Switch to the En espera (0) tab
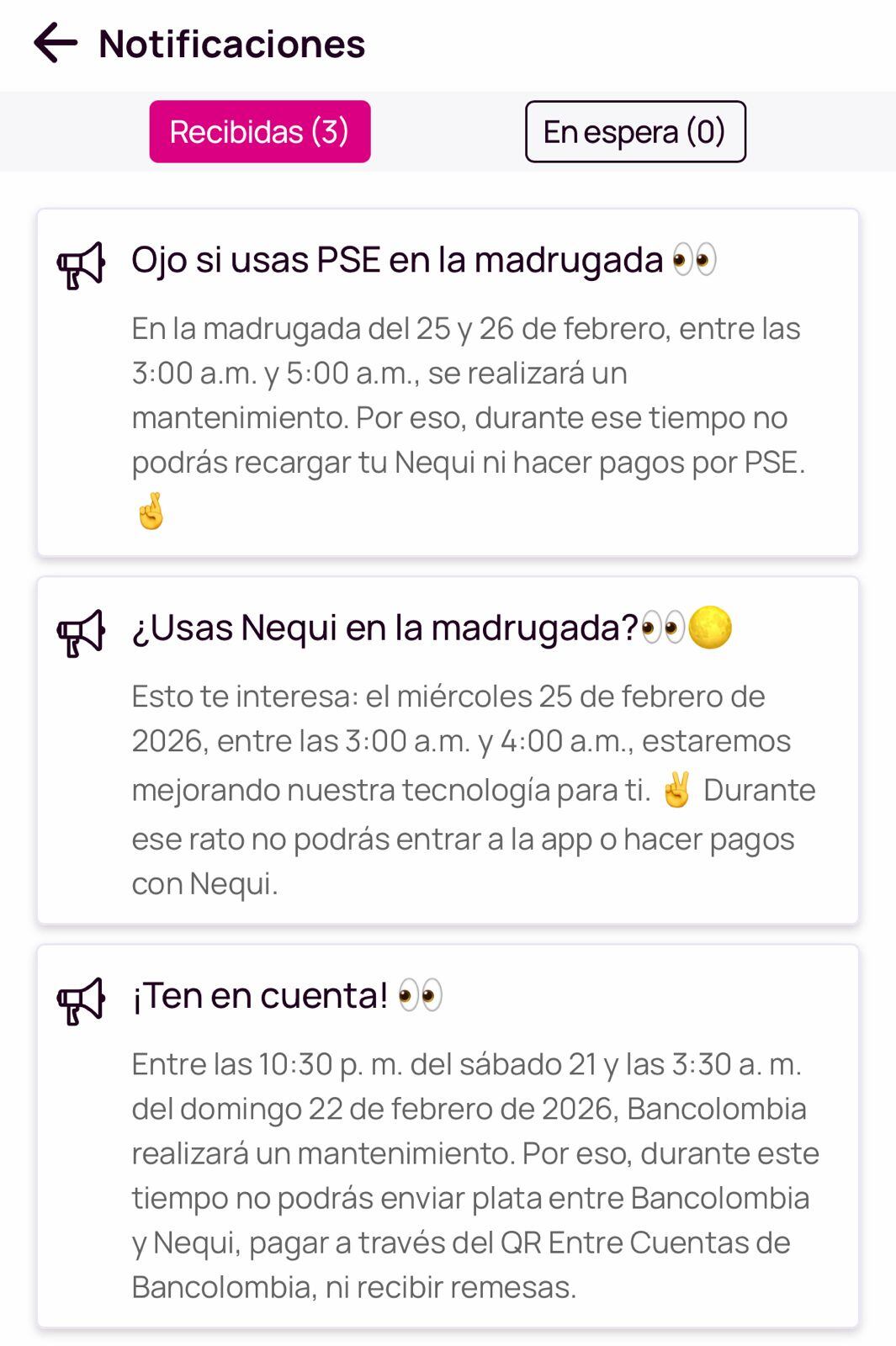The width and height of the screenshot is (896, 1346). click(635, 132)
